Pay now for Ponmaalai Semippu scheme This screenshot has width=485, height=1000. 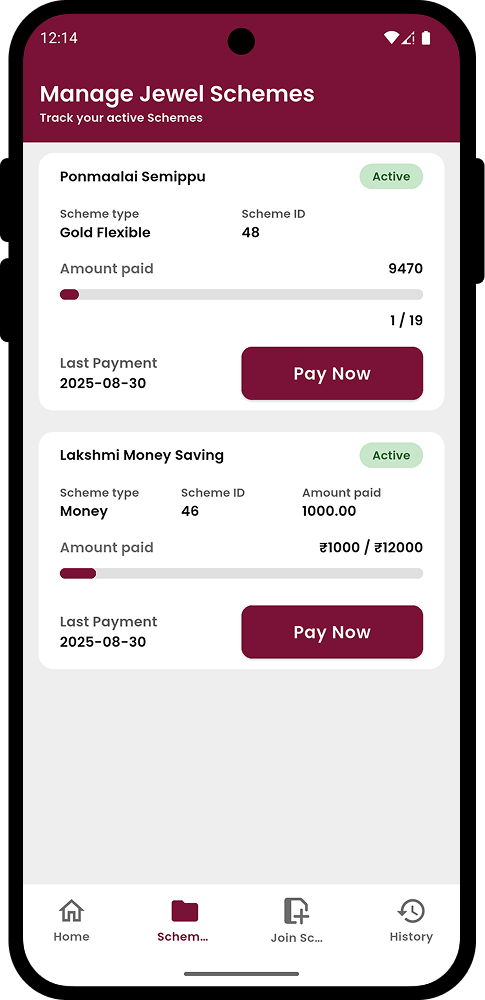(332, 374)
